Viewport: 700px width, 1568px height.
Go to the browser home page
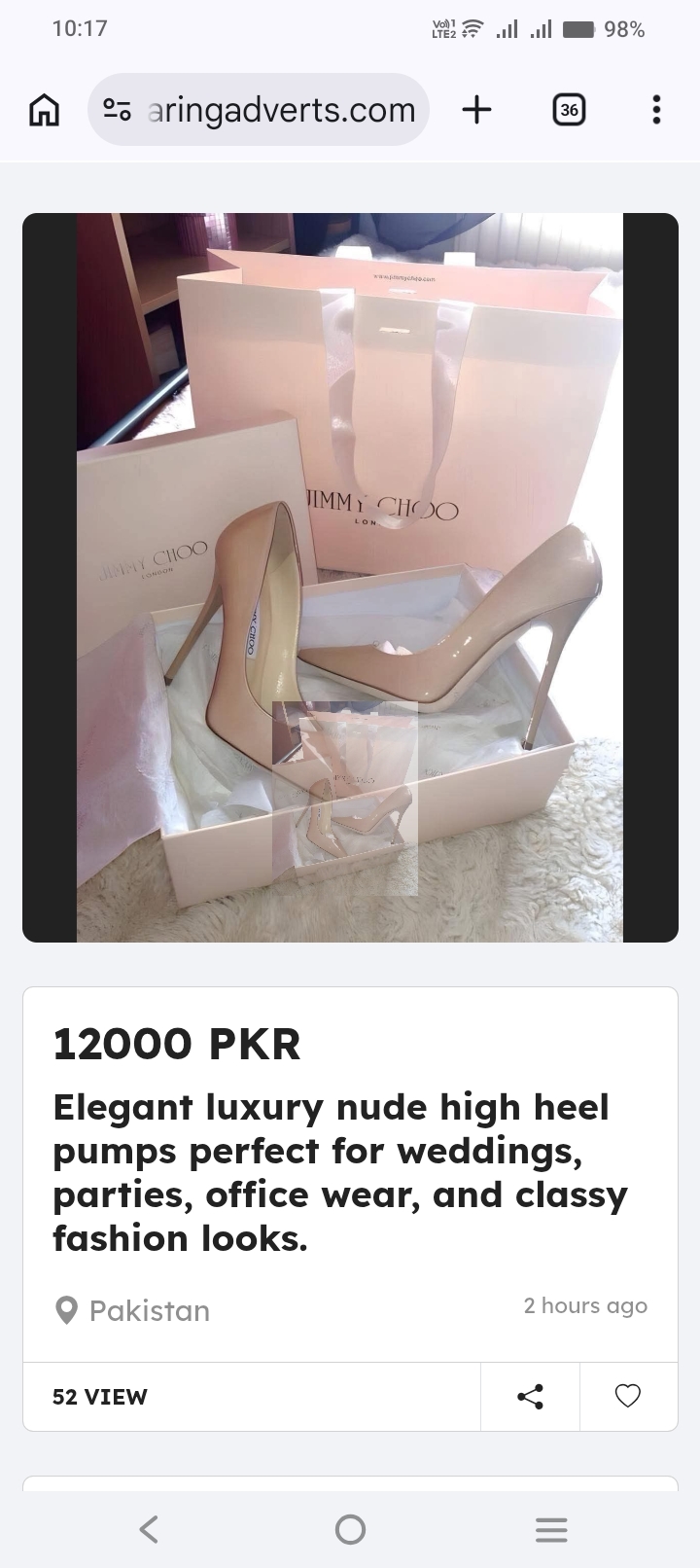(44, 110)
